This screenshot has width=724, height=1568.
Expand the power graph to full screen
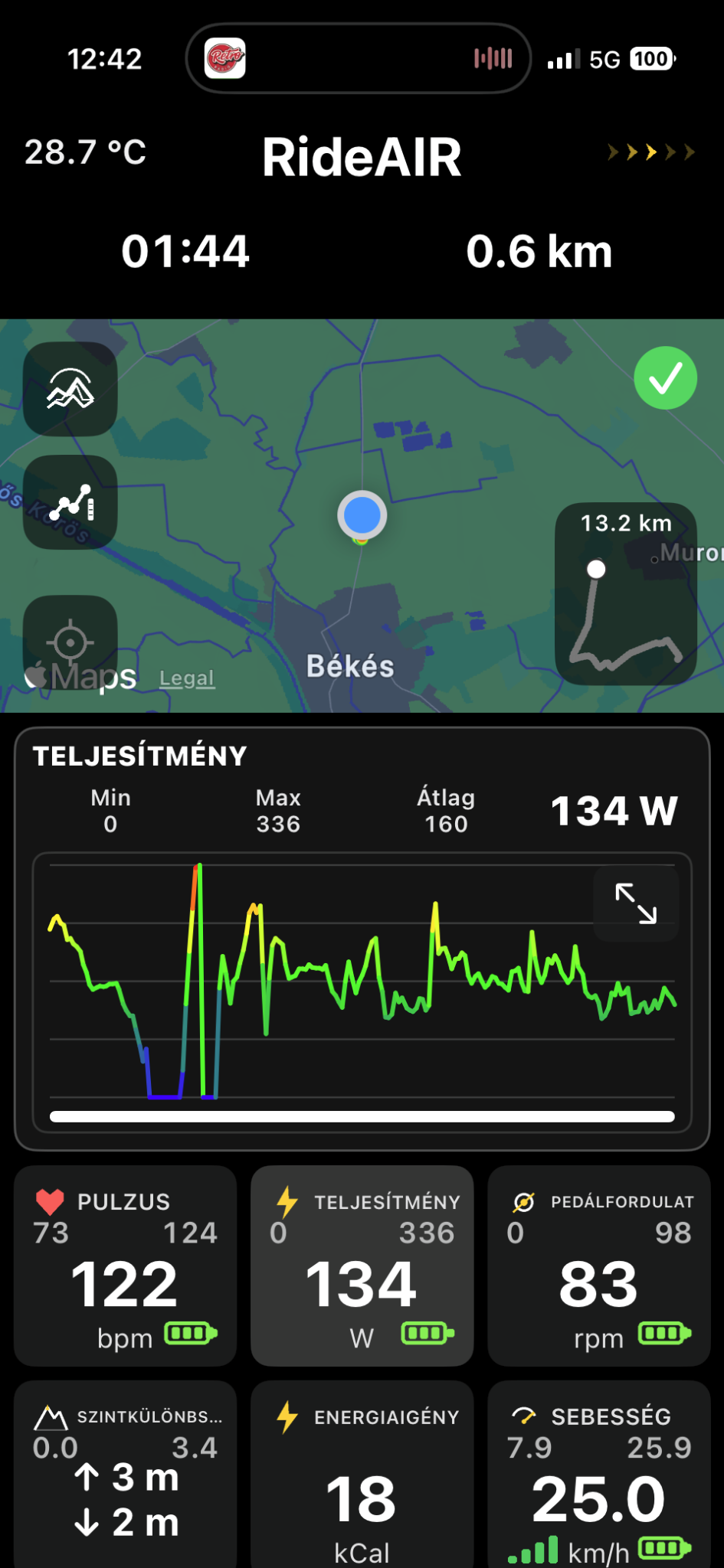pos(636,903)
